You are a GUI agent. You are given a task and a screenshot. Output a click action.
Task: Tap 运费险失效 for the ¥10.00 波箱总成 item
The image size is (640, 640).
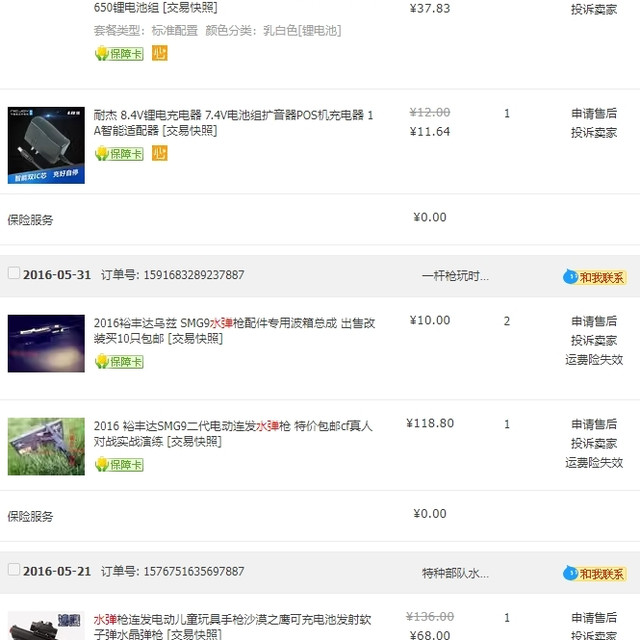(594, 360)
